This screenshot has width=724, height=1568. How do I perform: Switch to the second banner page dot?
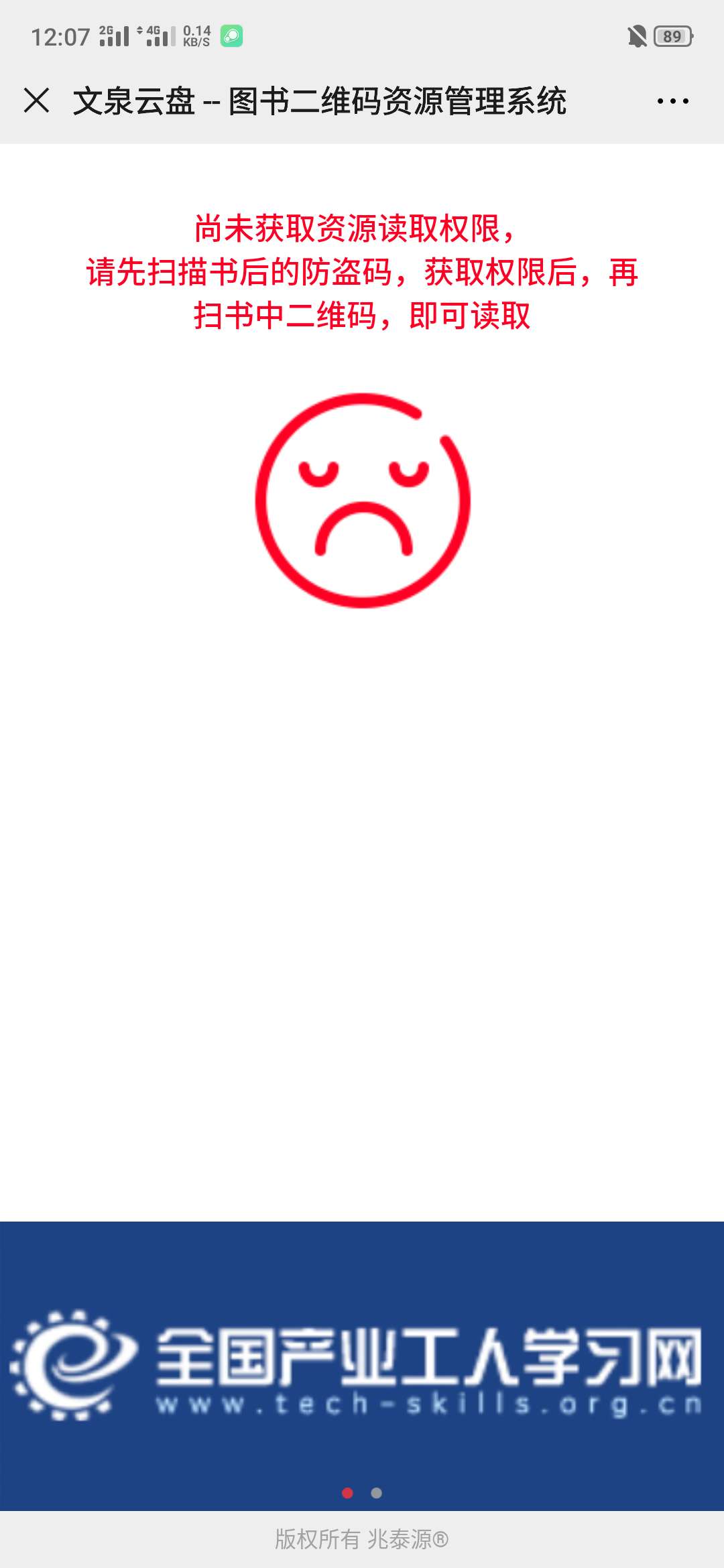click(377, 1493)
